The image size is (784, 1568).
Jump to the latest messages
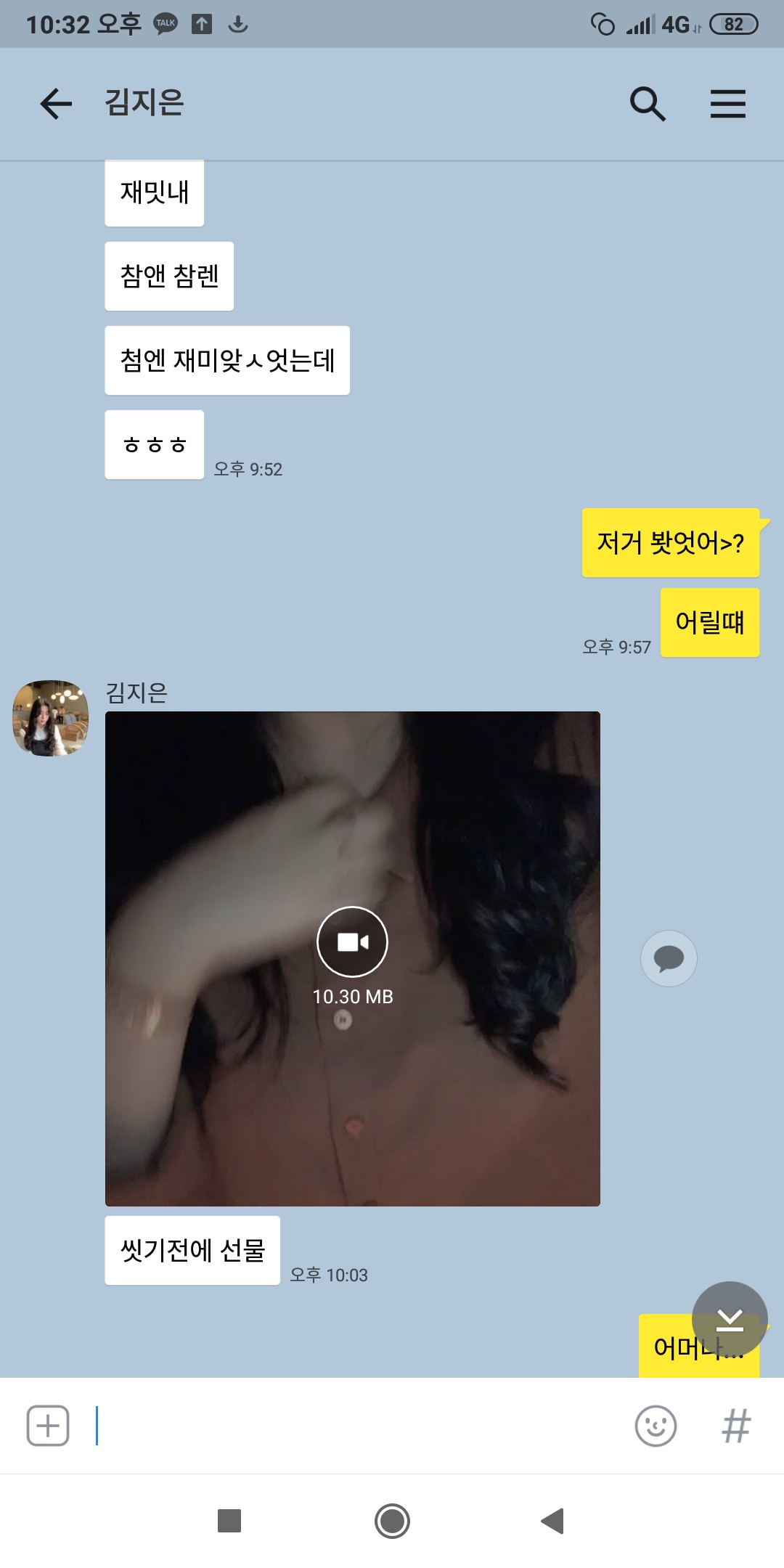point(730,1319)
